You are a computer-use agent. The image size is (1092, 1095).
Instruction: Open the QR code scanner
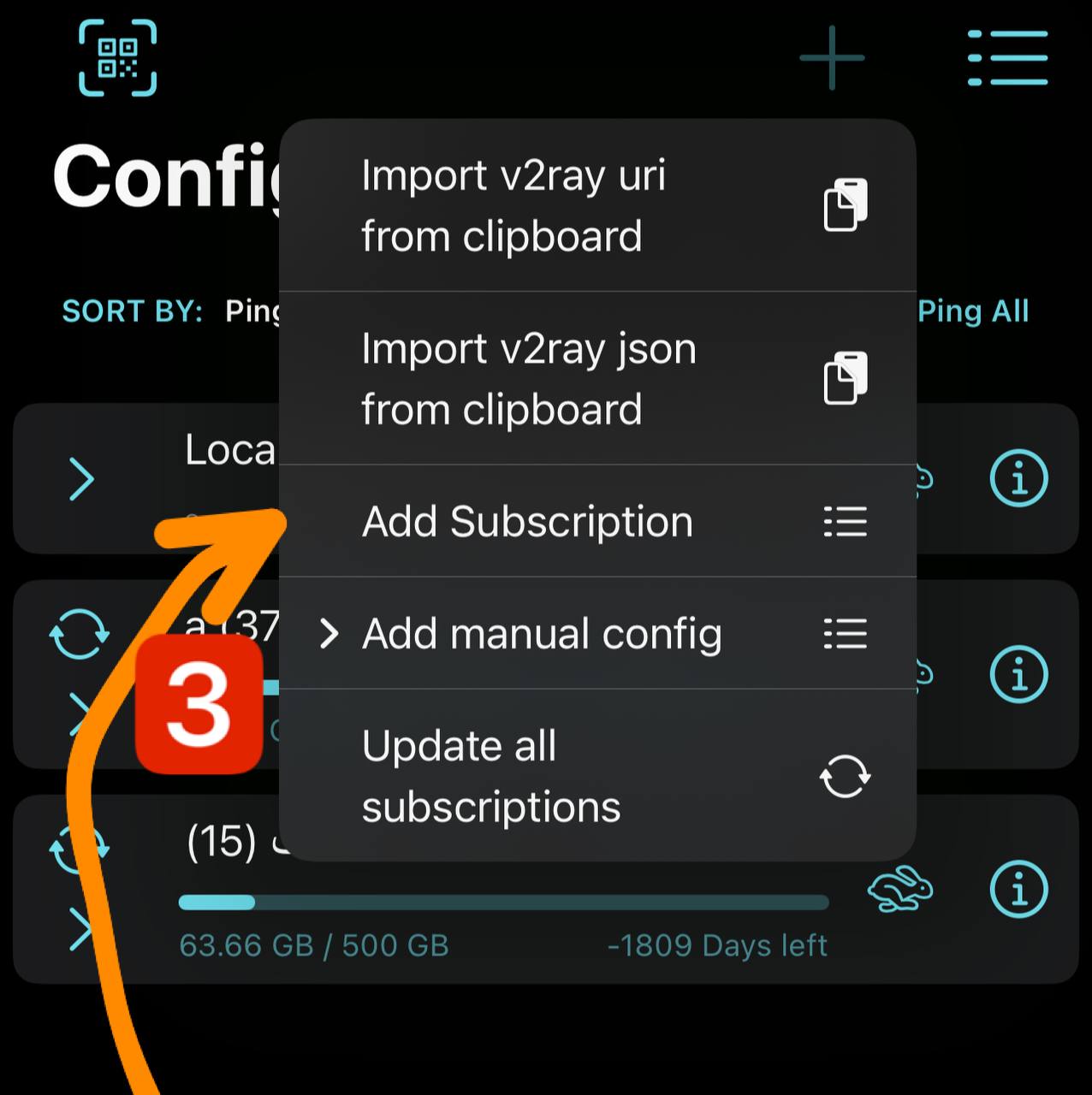point(117,58)
